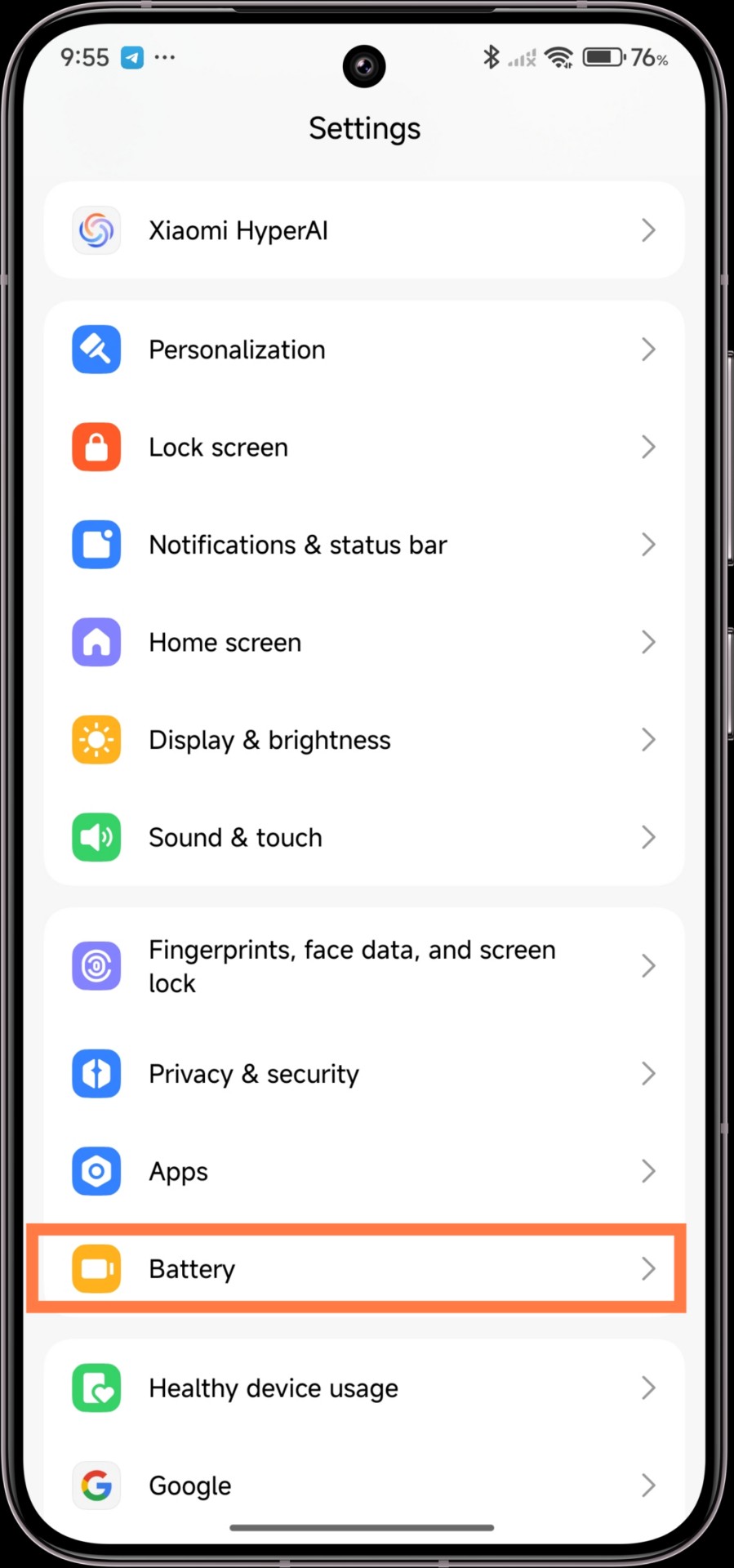Open Display & brightness
The image size is (734, 1568).
(x=364, y=740)
